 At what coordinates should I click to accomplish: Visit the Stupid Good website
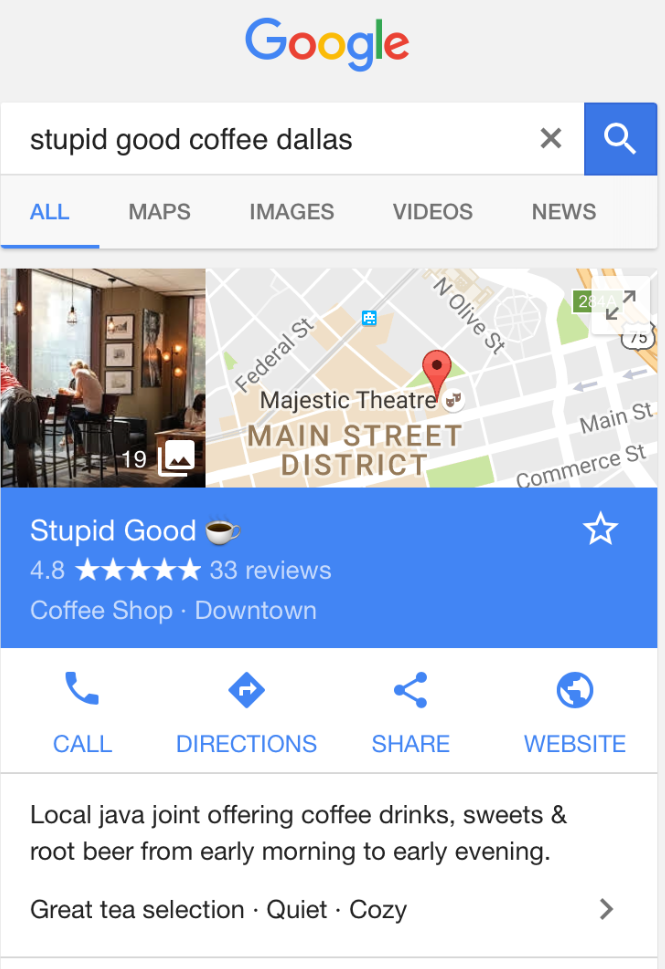pos(575,714)
